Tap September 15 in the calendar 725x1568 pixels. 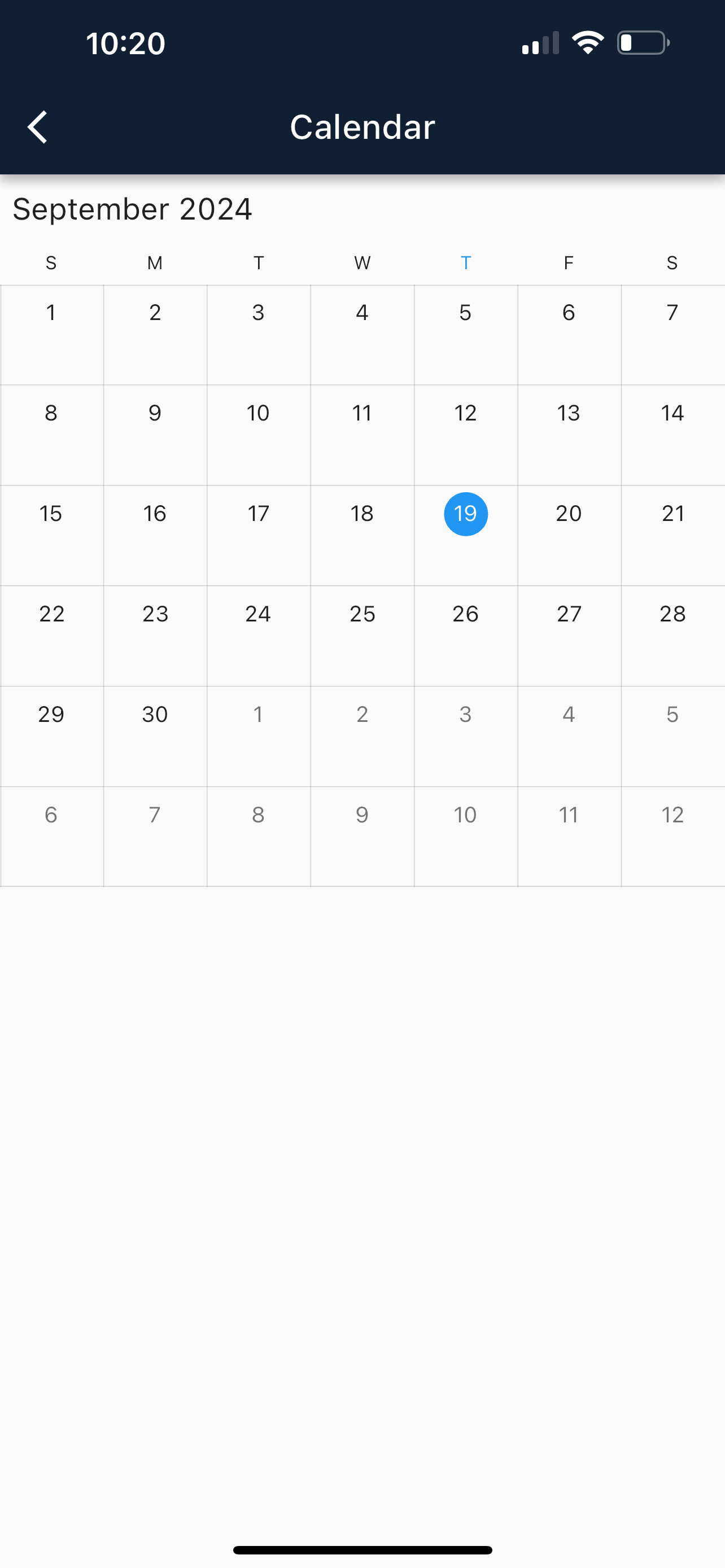pyautogui.click(x=52, y=536)
